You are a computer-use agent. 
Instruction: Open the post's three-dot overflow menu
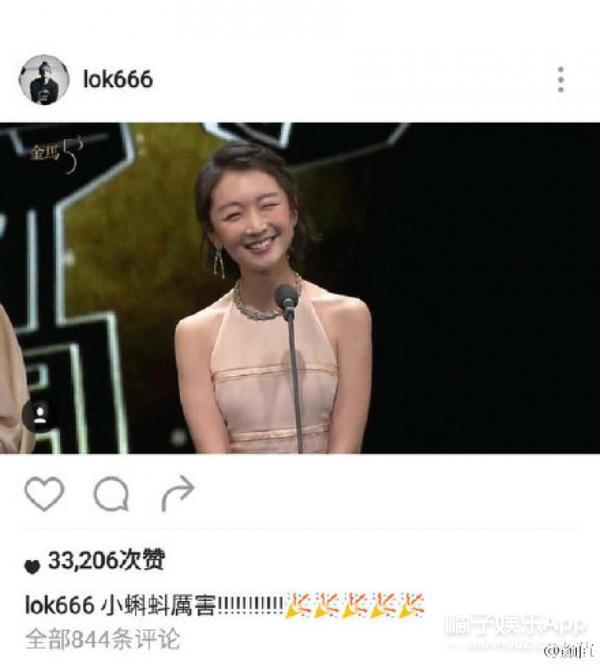point(560,80)
